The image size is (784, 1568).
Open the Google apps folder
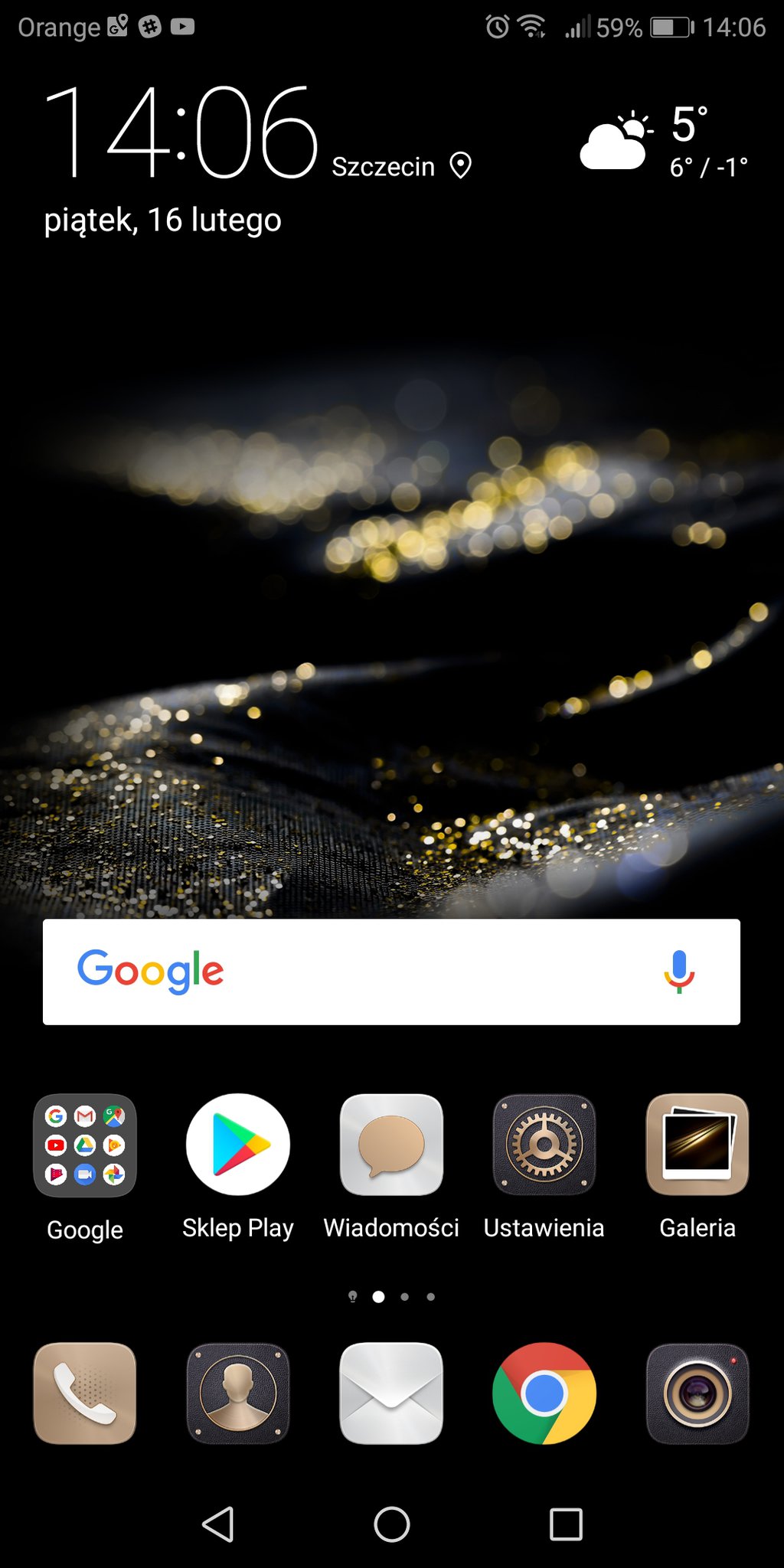(85, 1145)
